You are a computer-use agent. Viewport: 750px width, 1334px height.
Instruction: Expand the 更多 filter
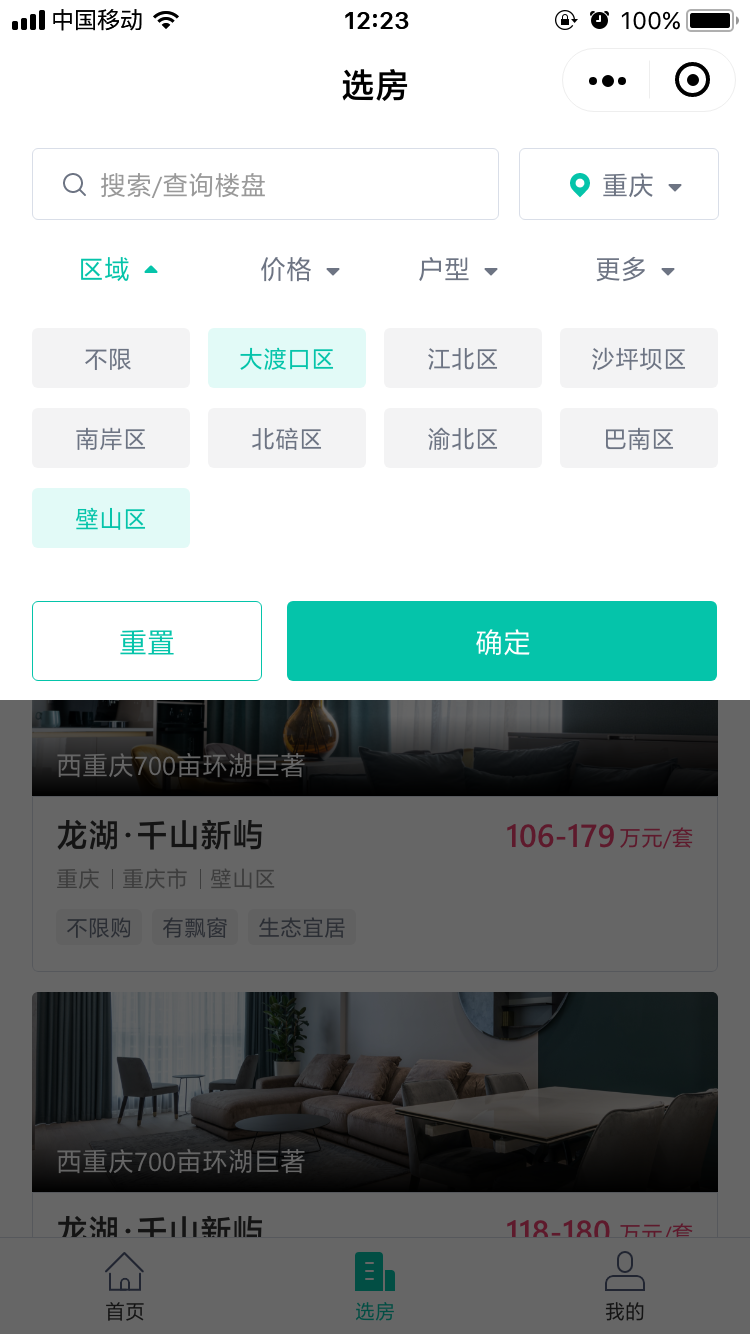[636, 269]
